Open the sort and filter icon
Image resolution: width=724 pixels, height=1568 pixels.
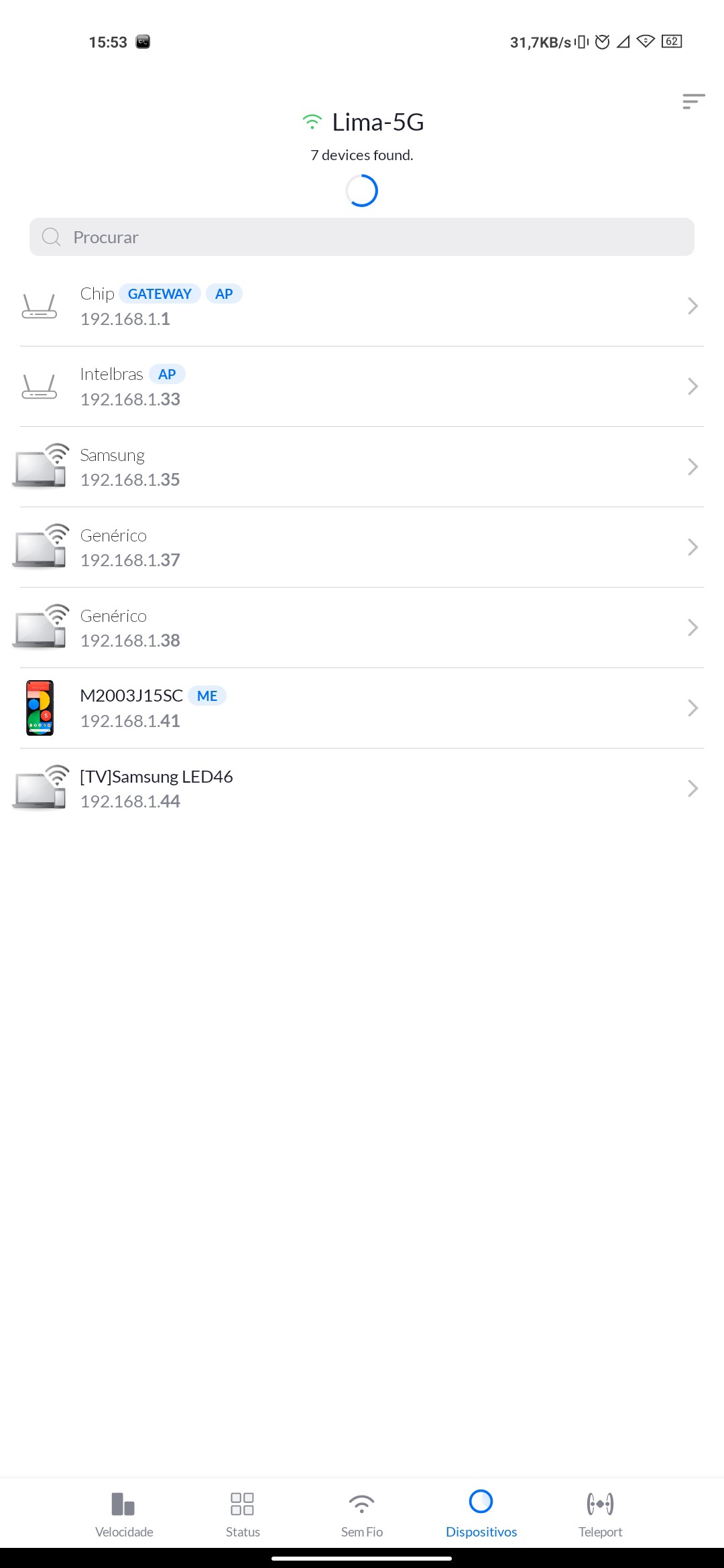tap(693, 101)
